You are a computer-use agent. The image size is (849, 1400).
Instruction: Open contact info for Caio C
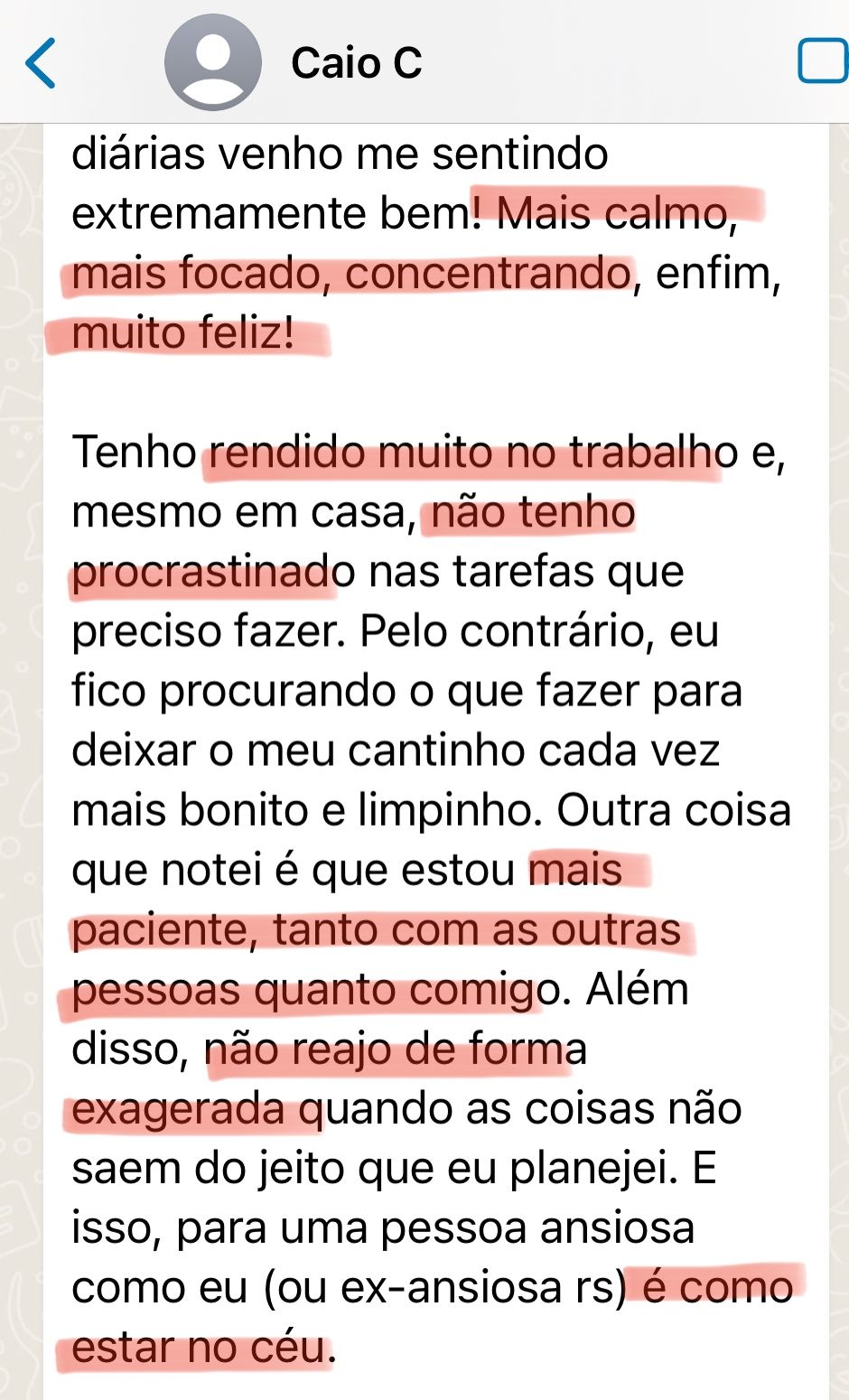(356, 63)
